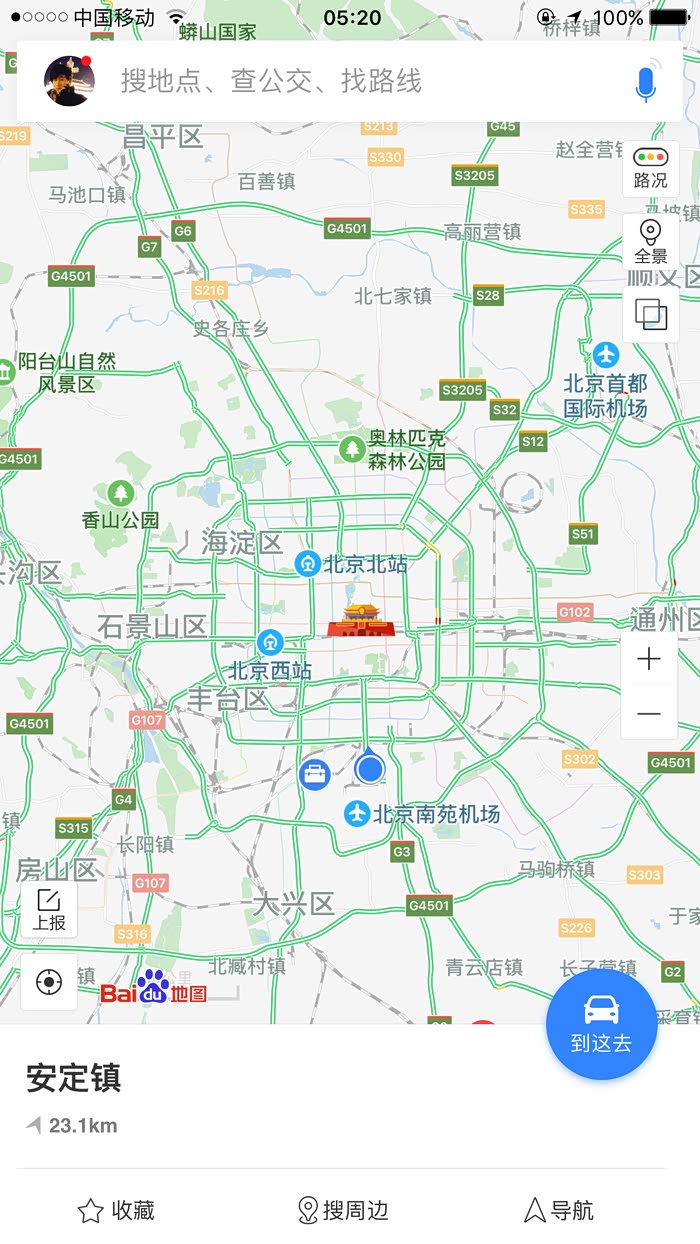Recenter the map on my location
The width and height of the screenshot is (700, 1244).
pos(49,982)
